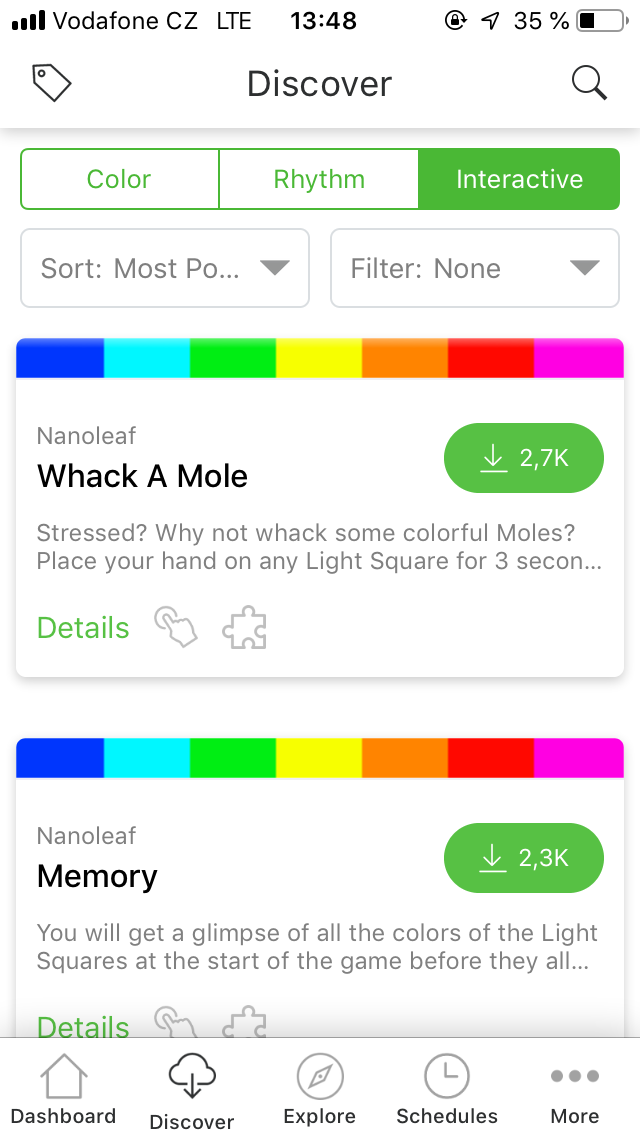Open the Schedules tab

(x=447, y=1091)
